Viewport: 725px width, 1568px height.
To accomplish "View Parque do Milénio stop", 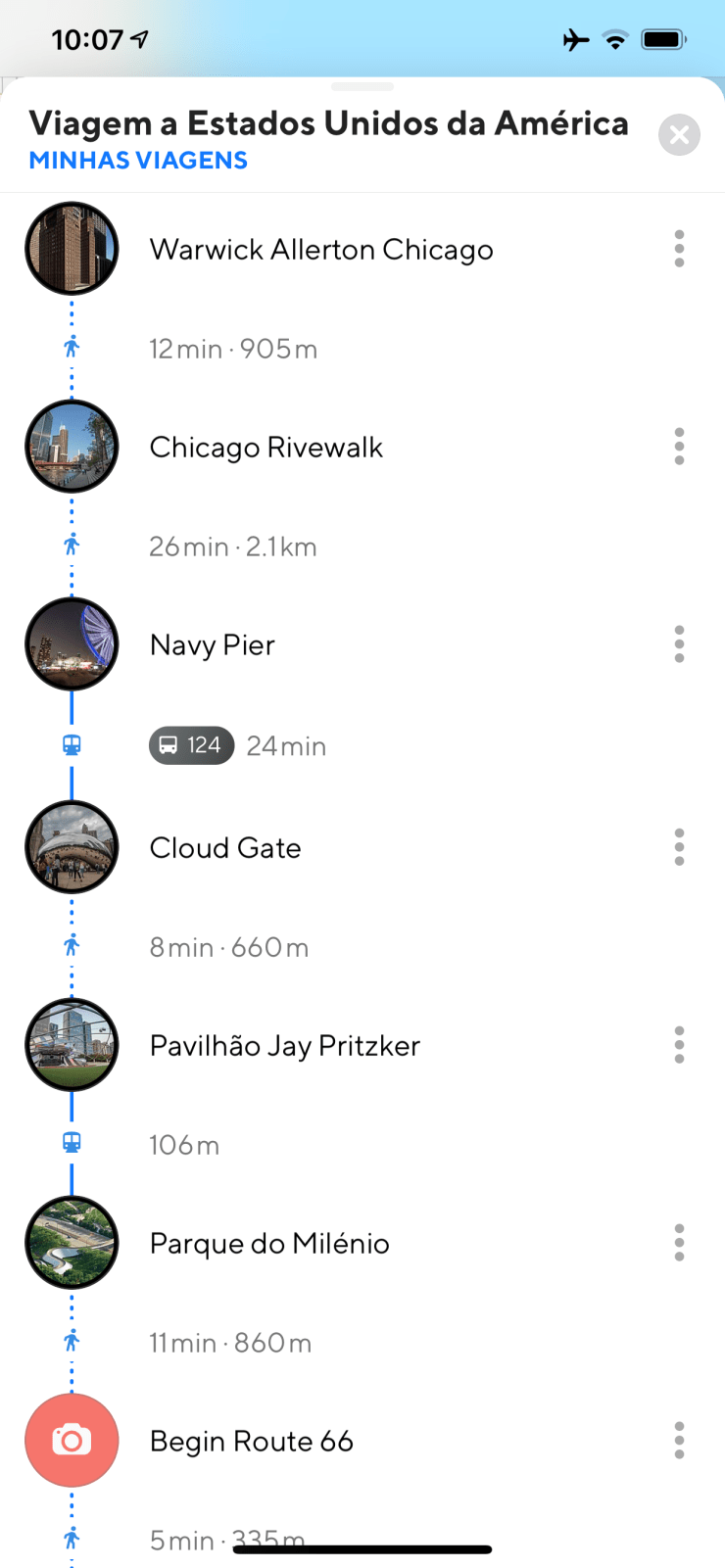I will [269, 1244].
